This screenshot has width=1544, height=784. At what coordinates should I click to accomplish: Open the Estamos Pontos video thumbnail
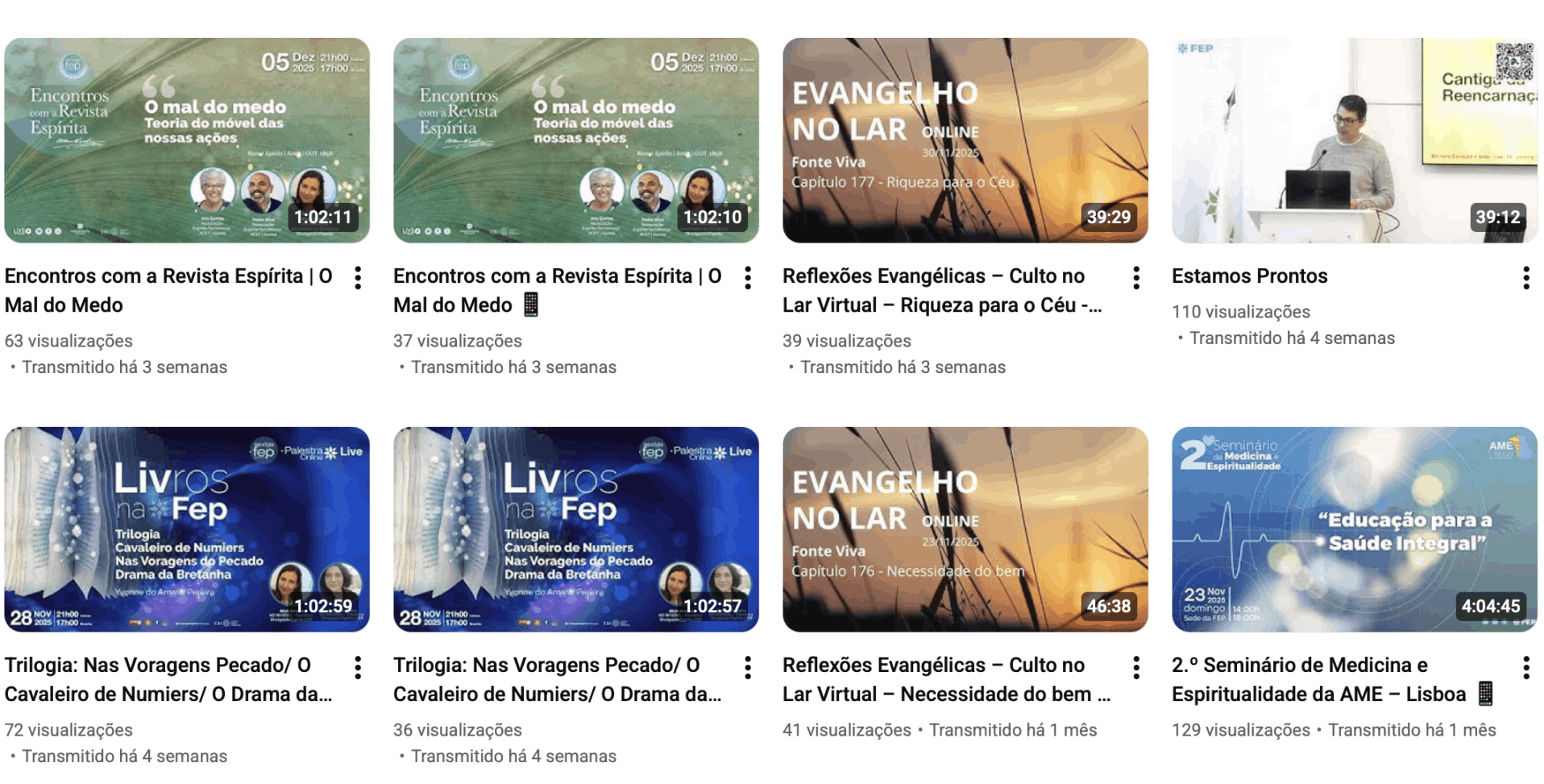pos(1354,140)
